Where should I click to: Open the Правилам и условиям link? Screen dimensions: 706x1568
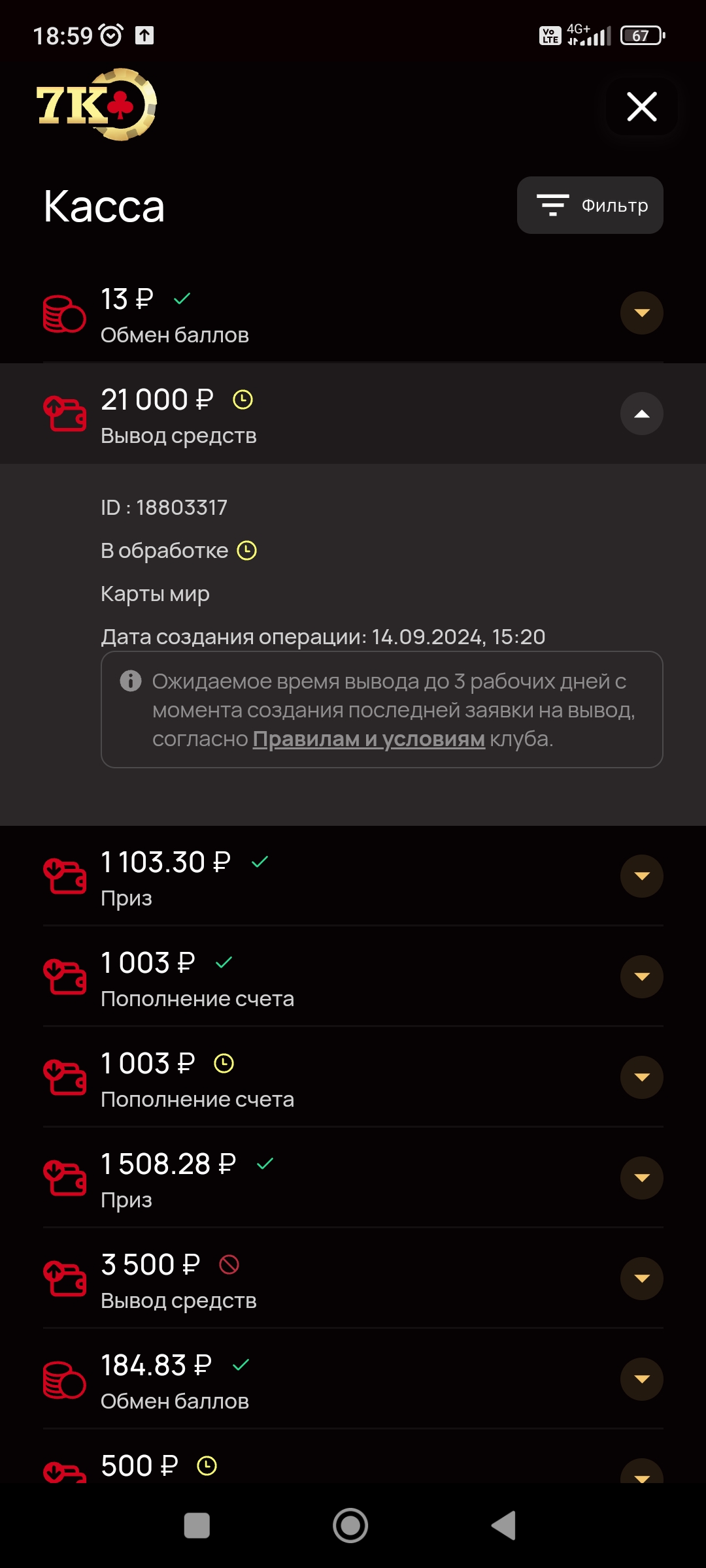(369, 739)
